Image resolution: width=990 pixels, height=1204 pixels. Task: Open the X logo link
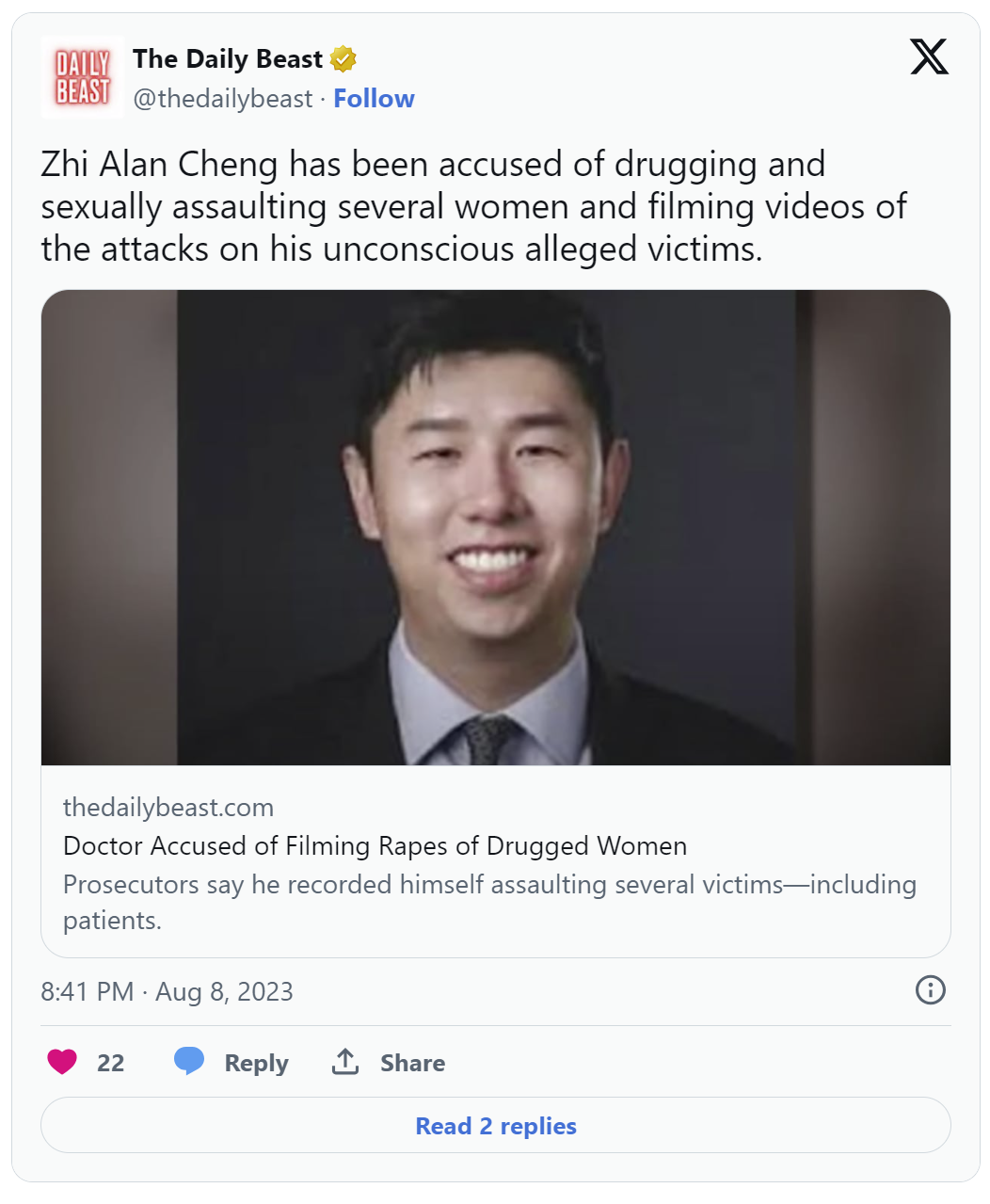pos(929,57)
